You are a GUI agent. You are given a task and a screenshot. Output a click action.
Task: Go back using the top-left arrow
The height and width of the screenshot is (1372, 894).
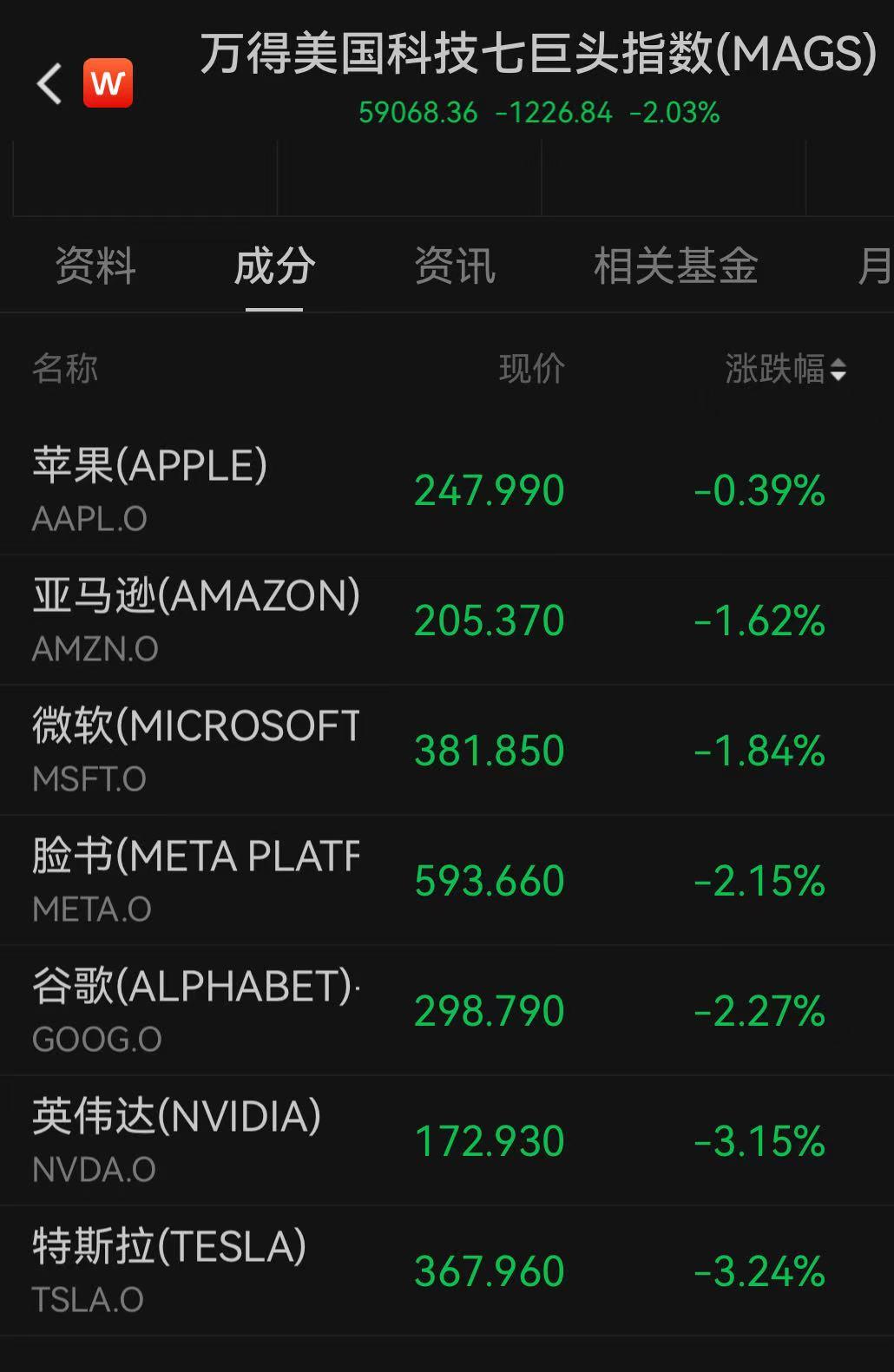(x=49, y=84)
